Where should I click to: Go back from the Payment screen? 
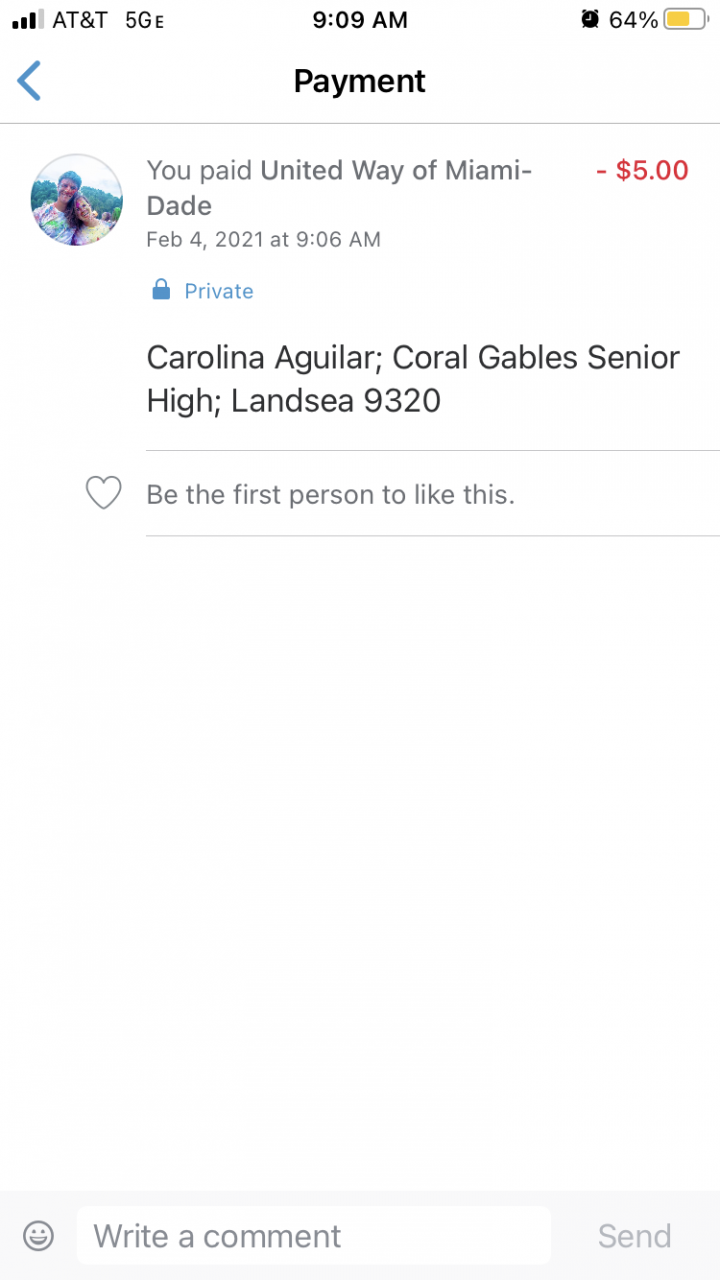30,81
